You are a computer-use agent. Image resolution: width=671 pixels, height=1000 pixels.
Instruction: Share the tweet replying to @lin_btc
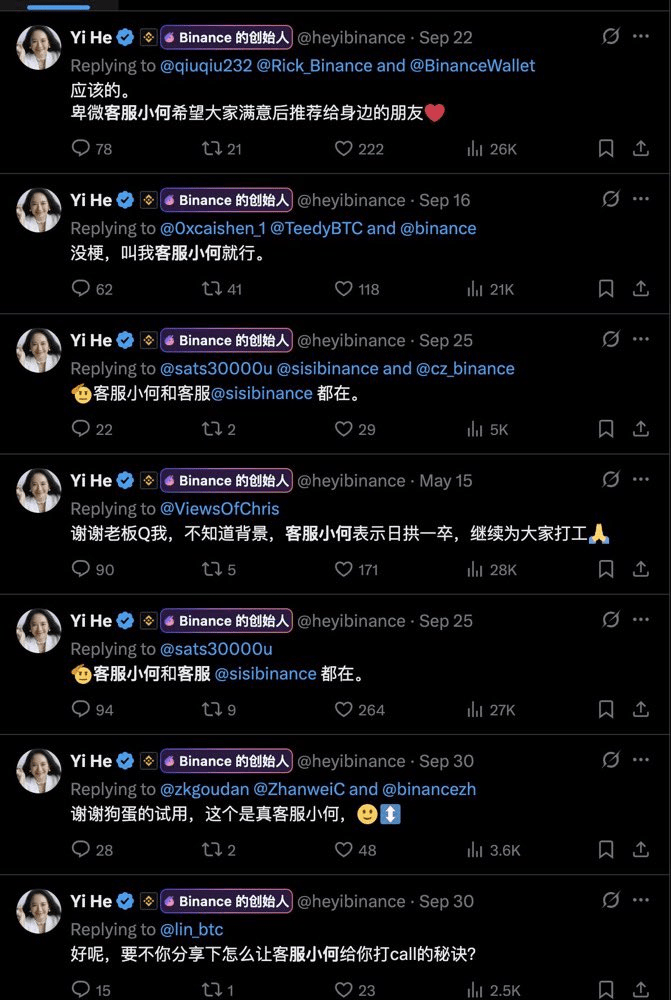coord(641,989)
